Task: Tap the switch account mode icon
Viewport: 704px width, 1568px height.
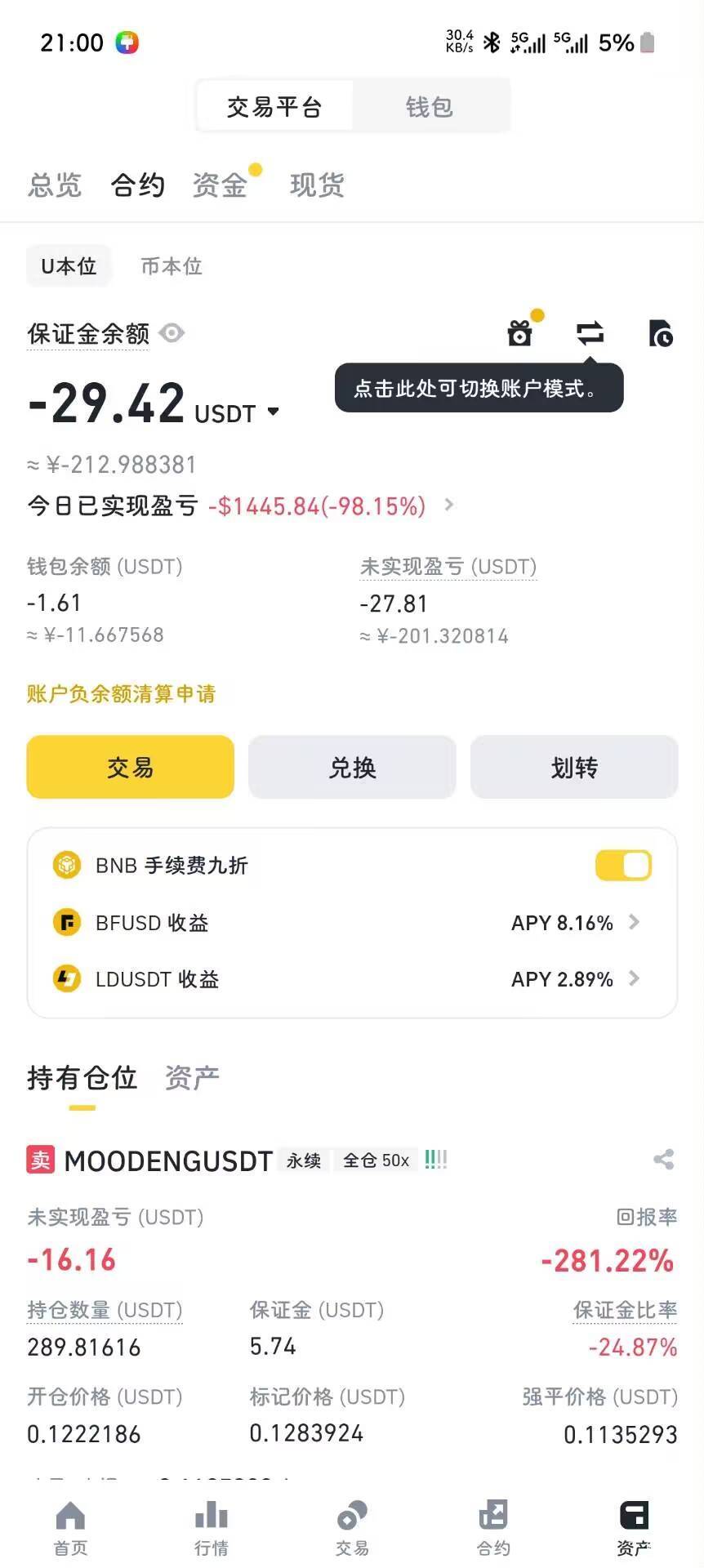Action: coord(590,332)
